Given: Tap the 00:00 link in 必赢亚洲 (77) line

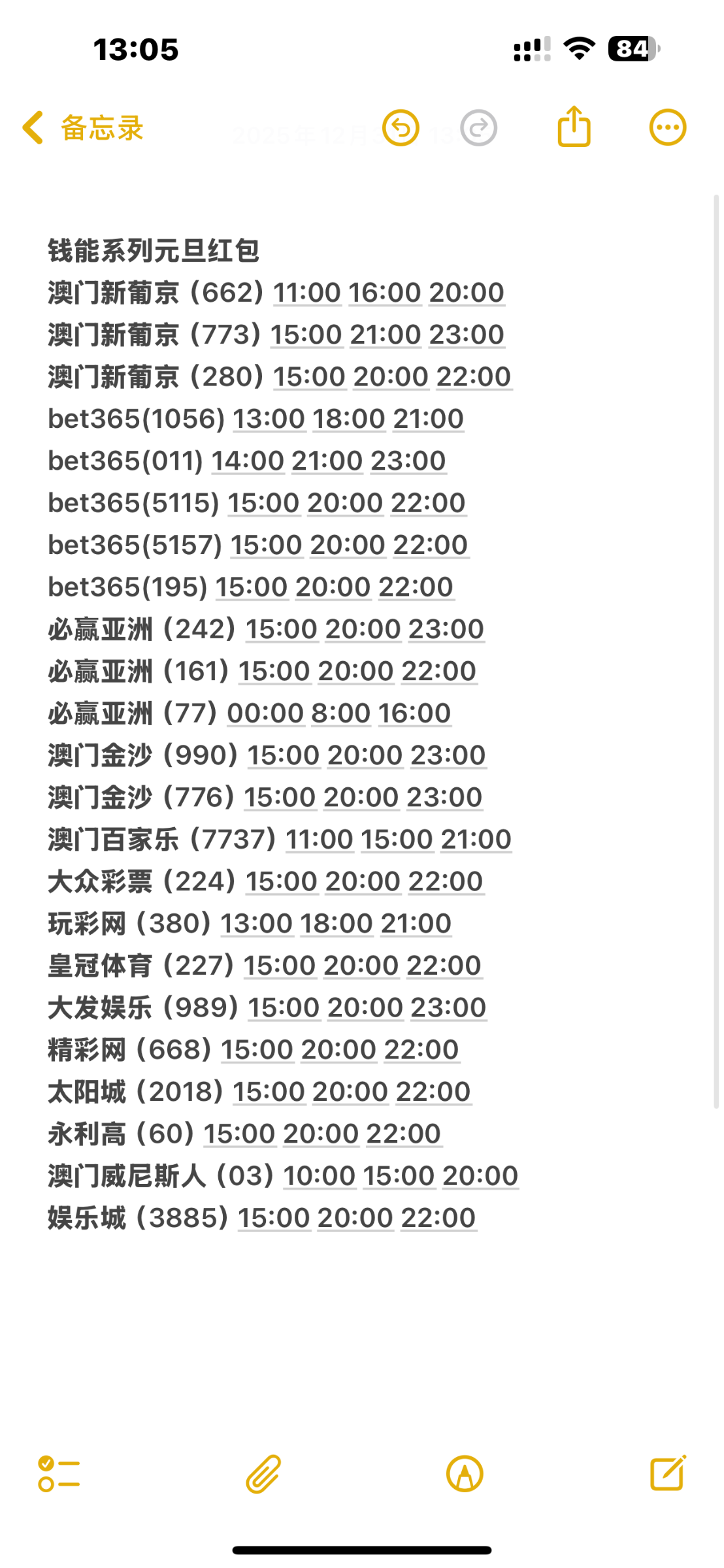Looking at the screenshot, I should [265, 713].
